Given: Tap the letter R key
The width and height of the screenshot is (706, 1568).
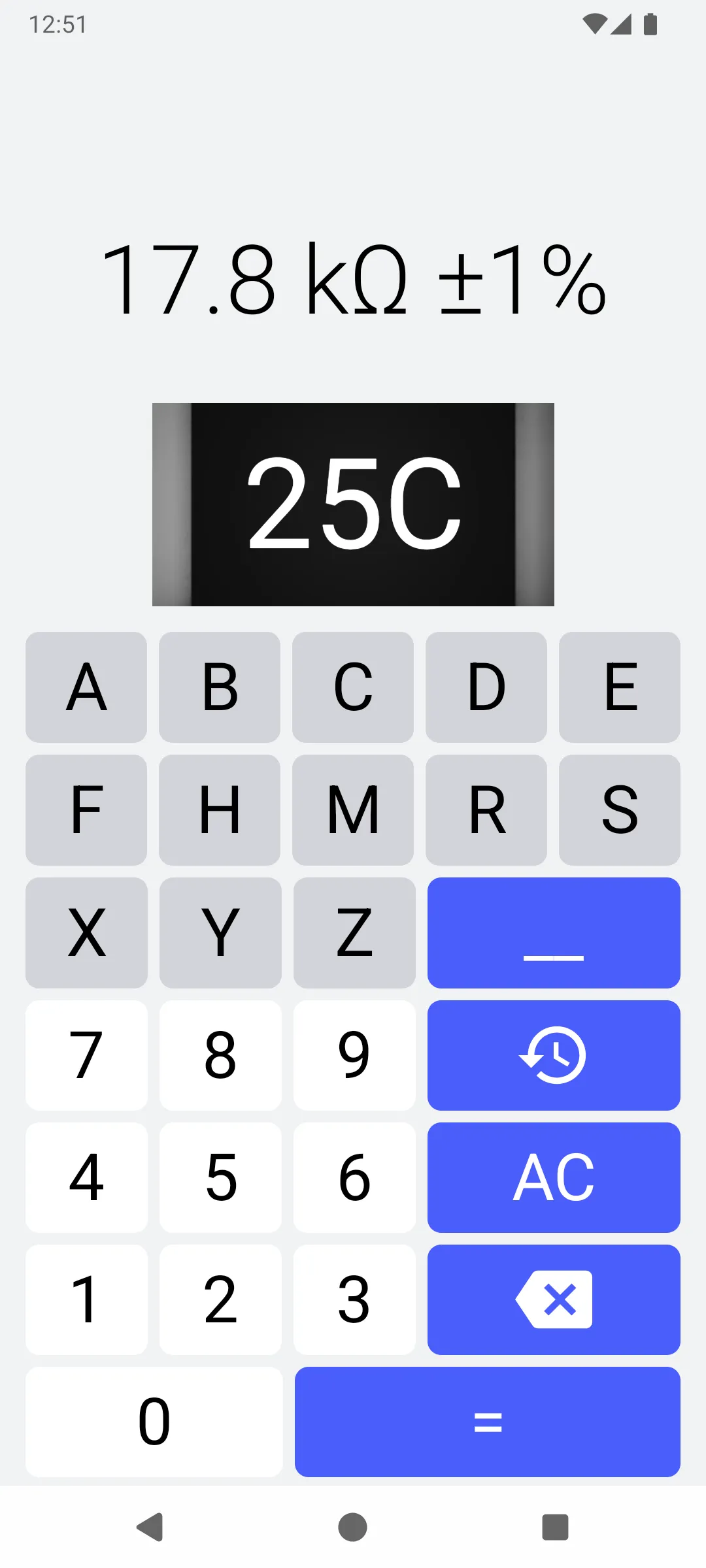Looking at the screenshot, I should click(x=486, y=809).
